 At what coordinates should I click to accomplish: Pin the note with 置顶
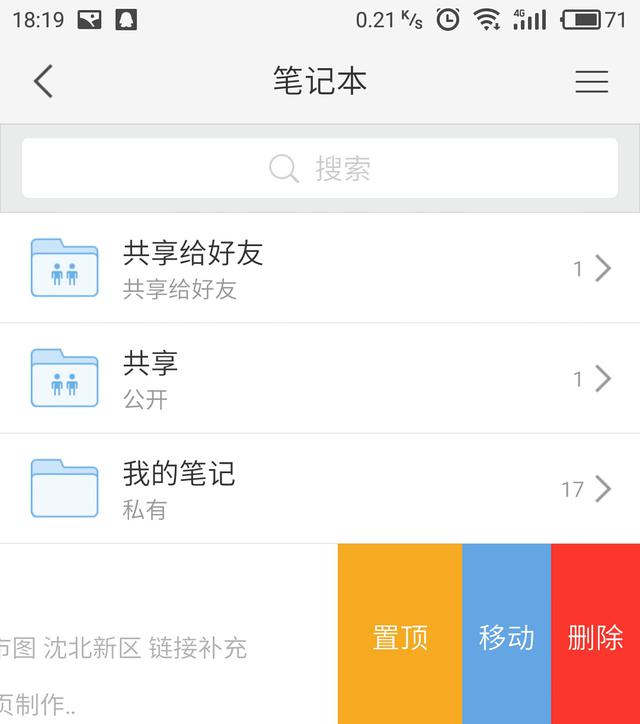click(x=400, y=637)
